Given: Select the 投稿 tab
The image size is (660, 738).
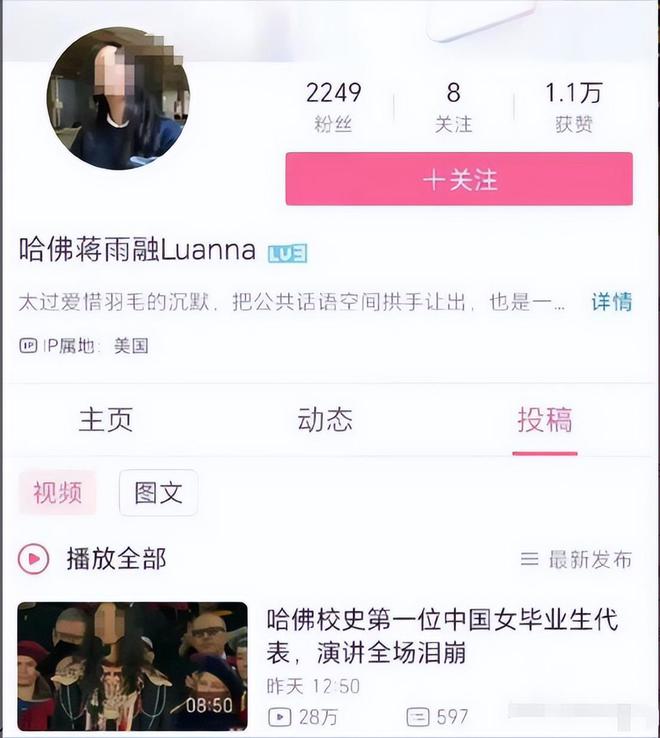Looking at the screenshot, I should click(544, 420).
